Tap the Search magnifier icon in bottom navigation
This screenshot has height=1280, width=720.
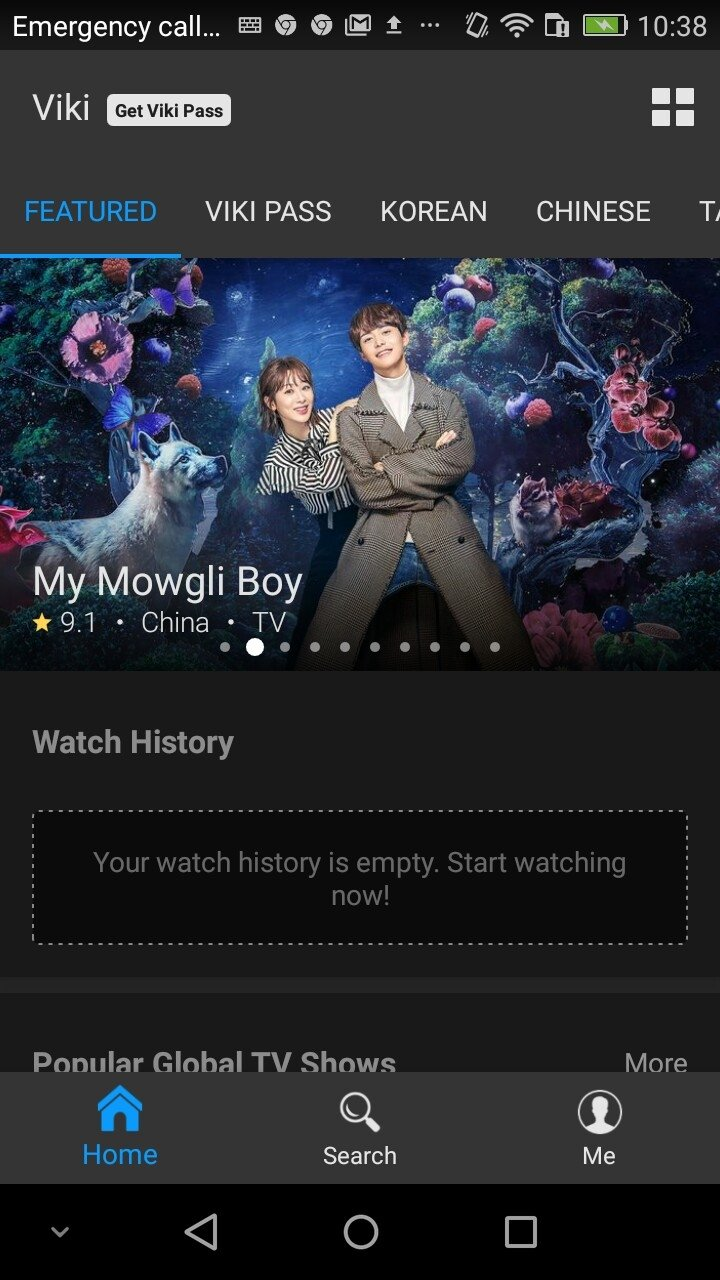(x=359, y=1110)
